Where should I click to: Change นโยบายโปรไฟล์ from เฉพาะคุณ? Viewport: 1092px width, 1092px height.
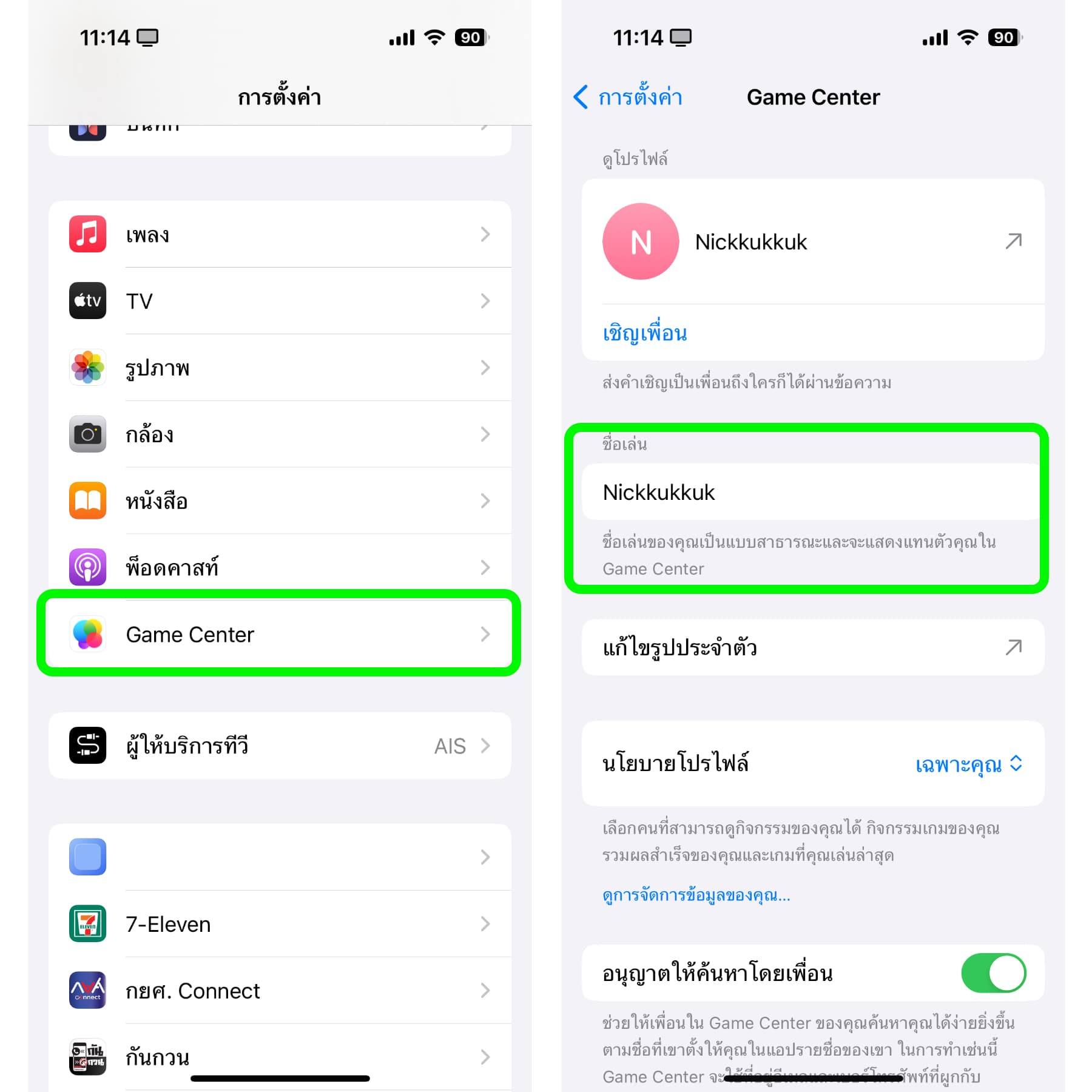pyautogui.click(x=968, y=764)
